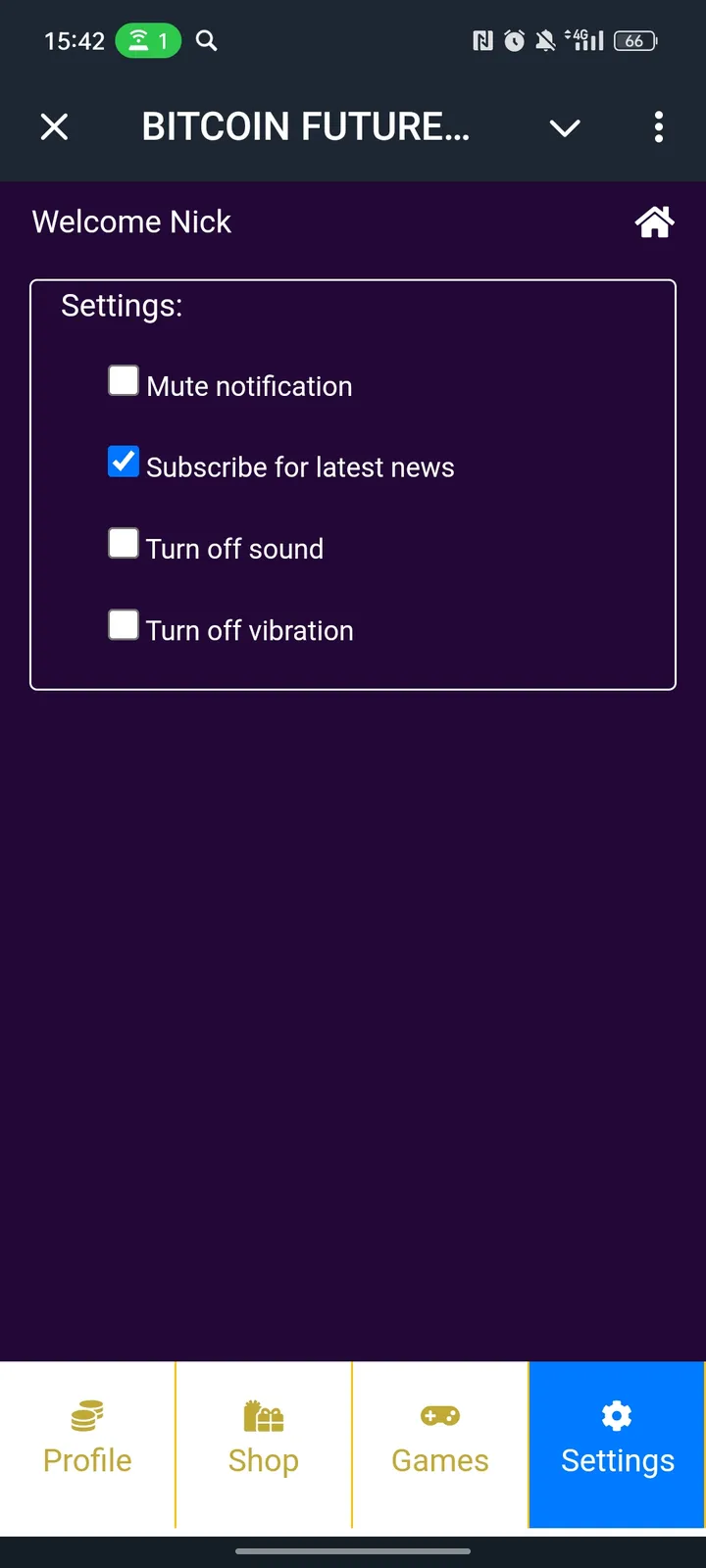Image resolution: width=706 pixels, height=1568 pixels.
Task: Tap the green hotspot indicator
Action: click(148, 41)
